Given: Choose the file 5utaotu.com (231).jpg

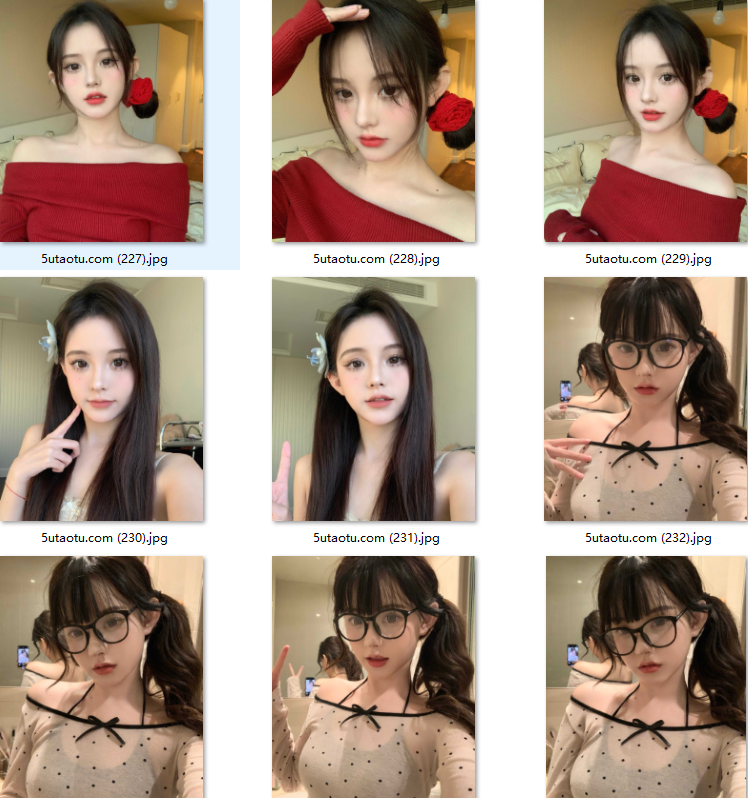Looking at the screenshot, I should click(374, 399).
